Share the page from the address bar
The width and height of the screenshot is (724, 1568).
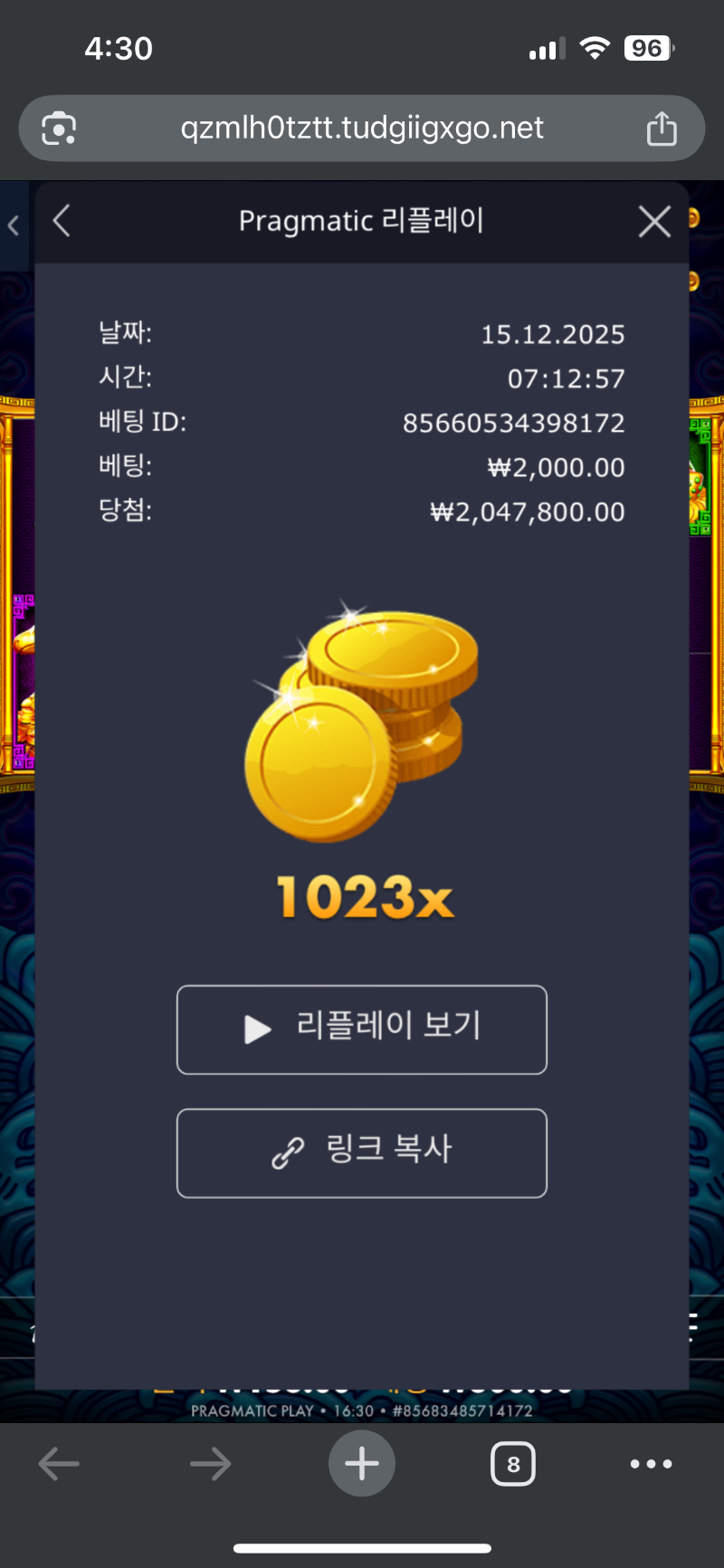click(x=662, y=129)
